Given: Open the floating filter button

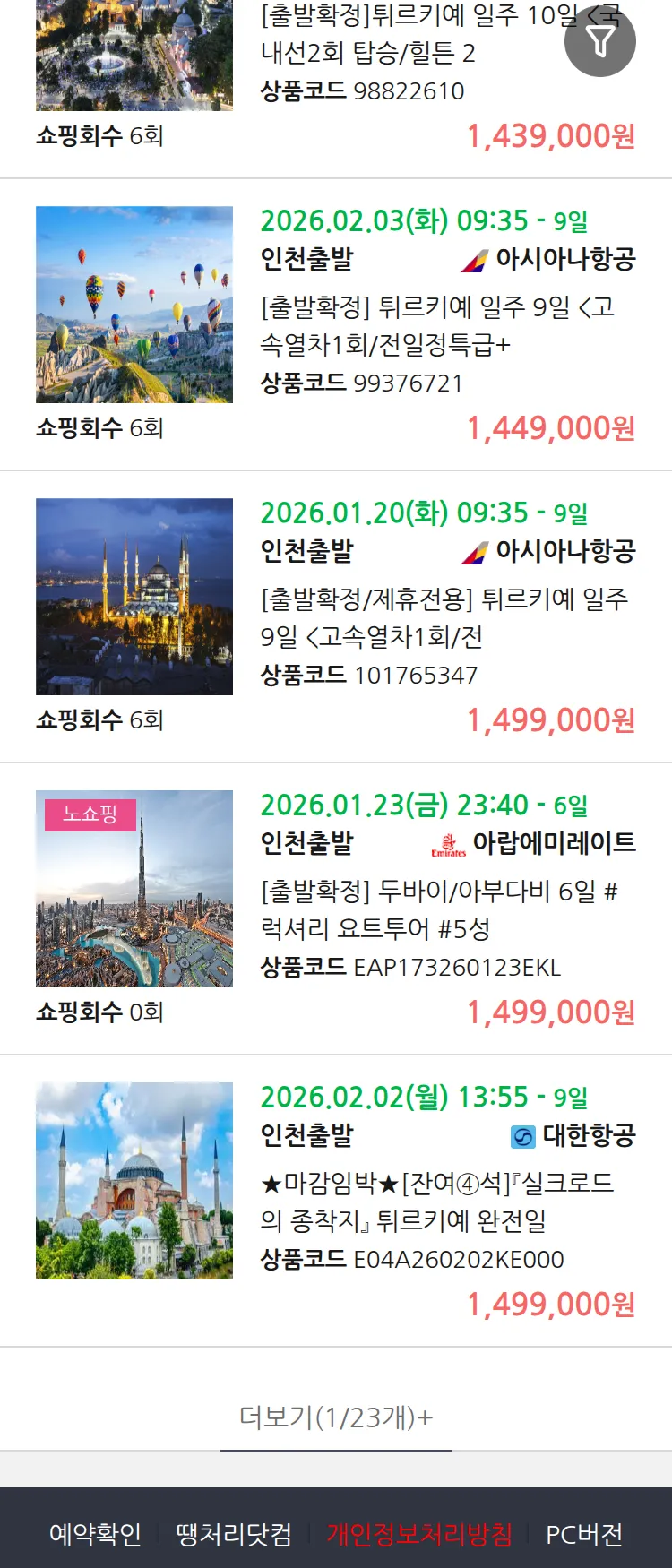Looking at the screenshot, I should (x=600, y=41).
